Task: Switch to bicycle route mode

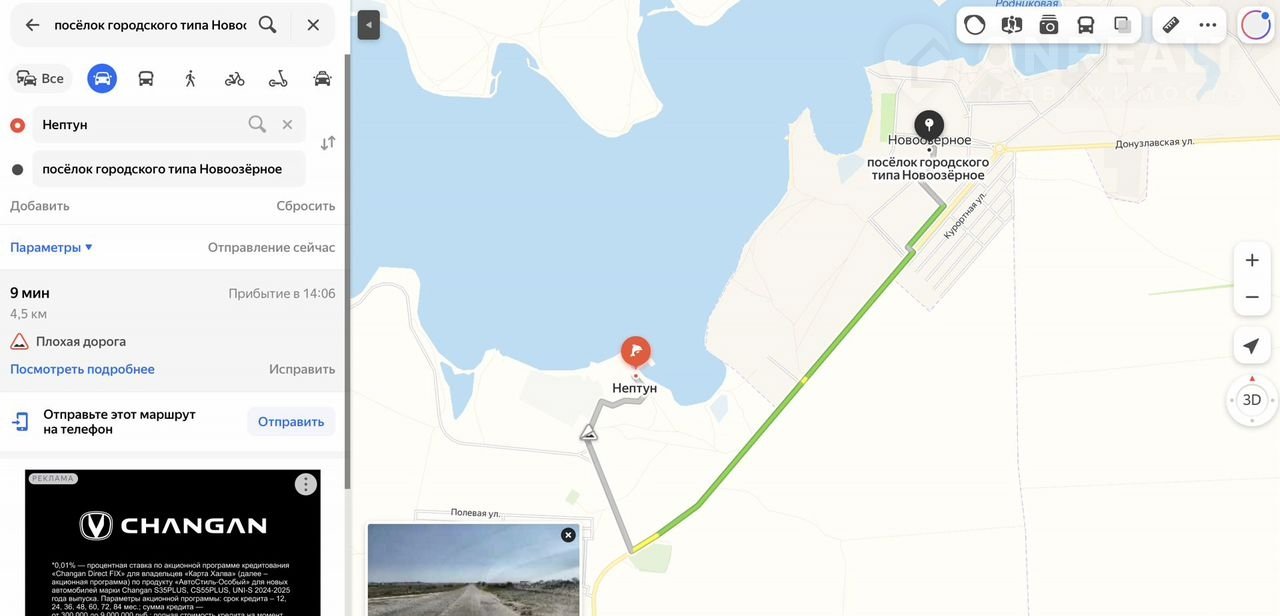Action: (234, 78)
